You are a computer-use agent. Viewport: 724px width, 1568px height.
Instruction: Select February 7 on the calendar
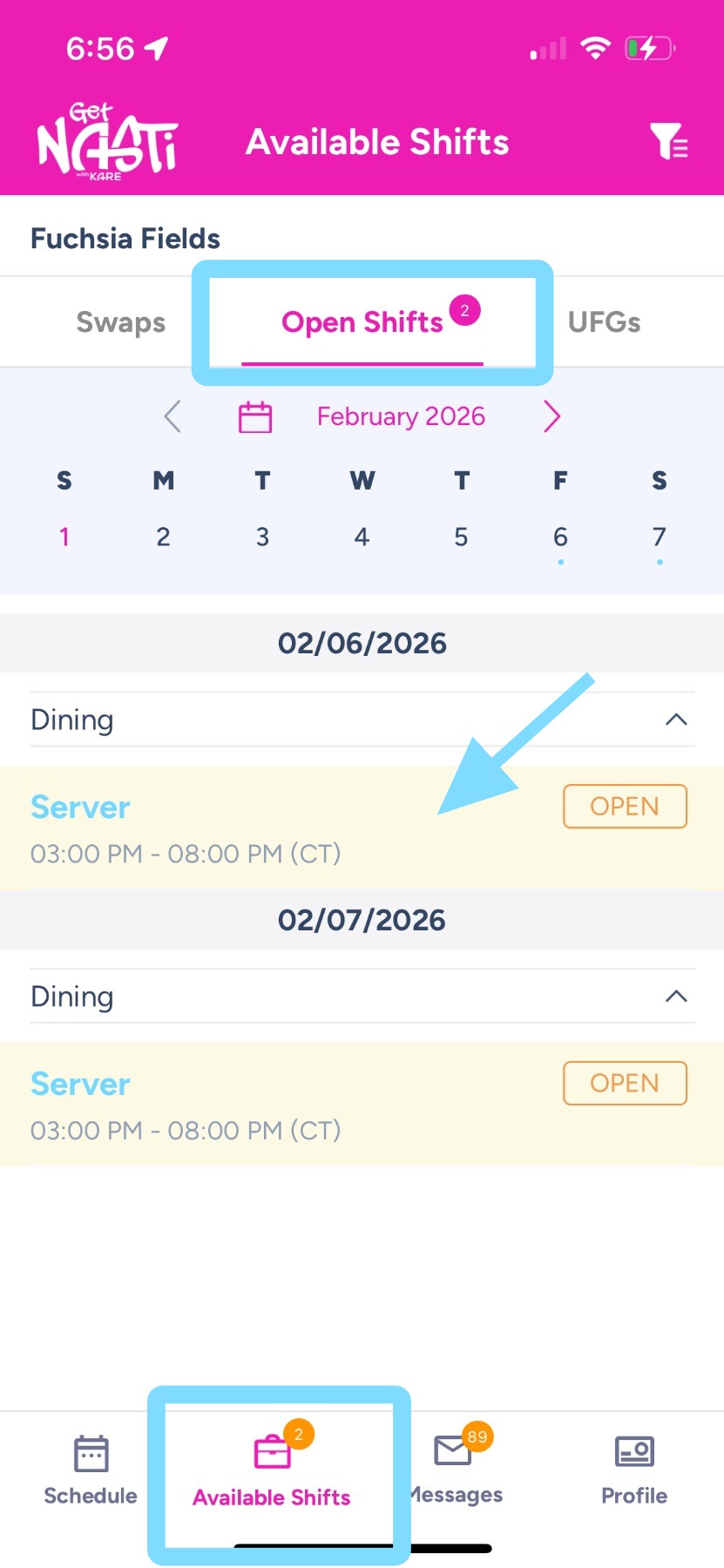[660, 537]
